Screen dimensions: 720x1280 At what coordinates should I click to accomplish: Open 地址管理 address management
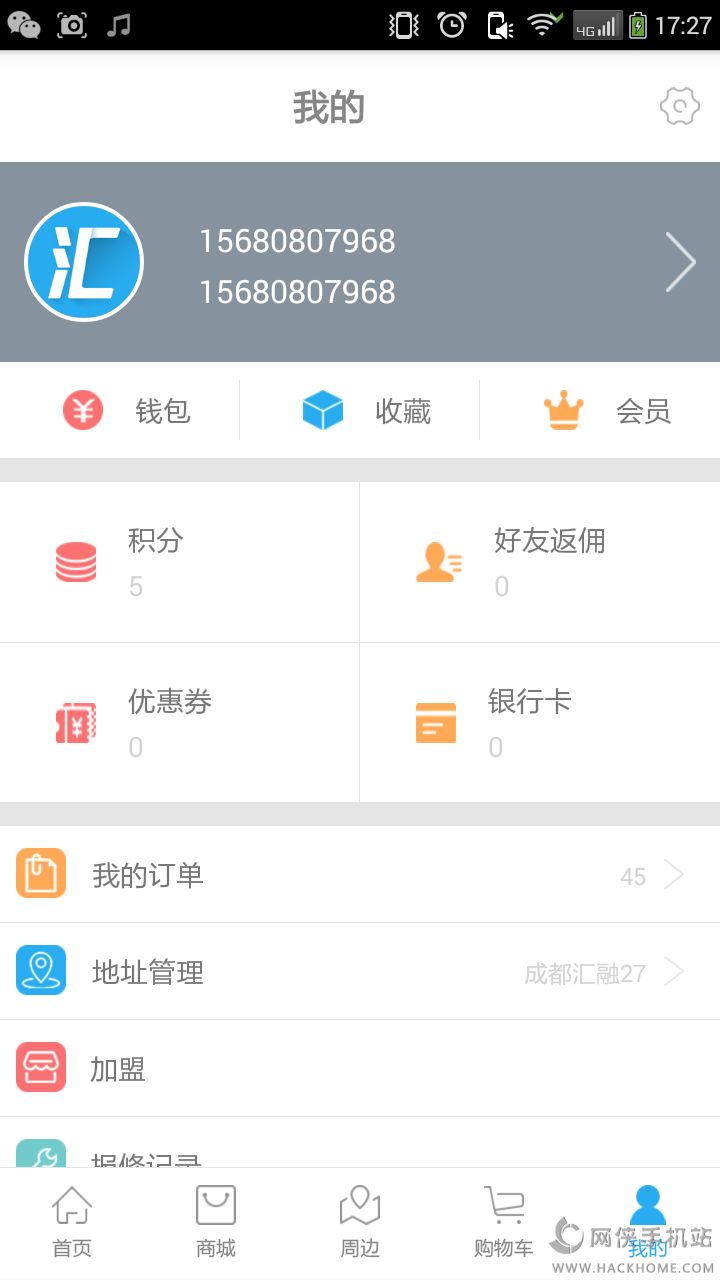pos(360,971)
